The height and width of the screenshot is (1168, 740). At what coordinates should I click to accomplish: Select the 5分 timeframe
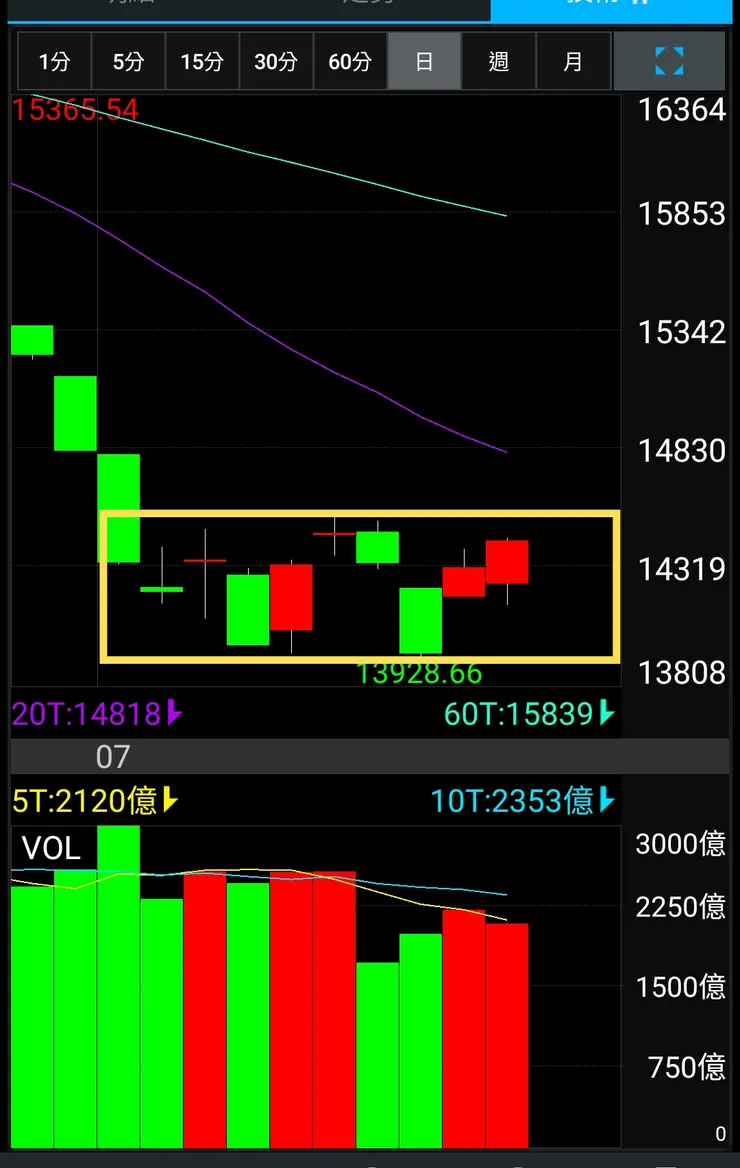coord(128,62)
